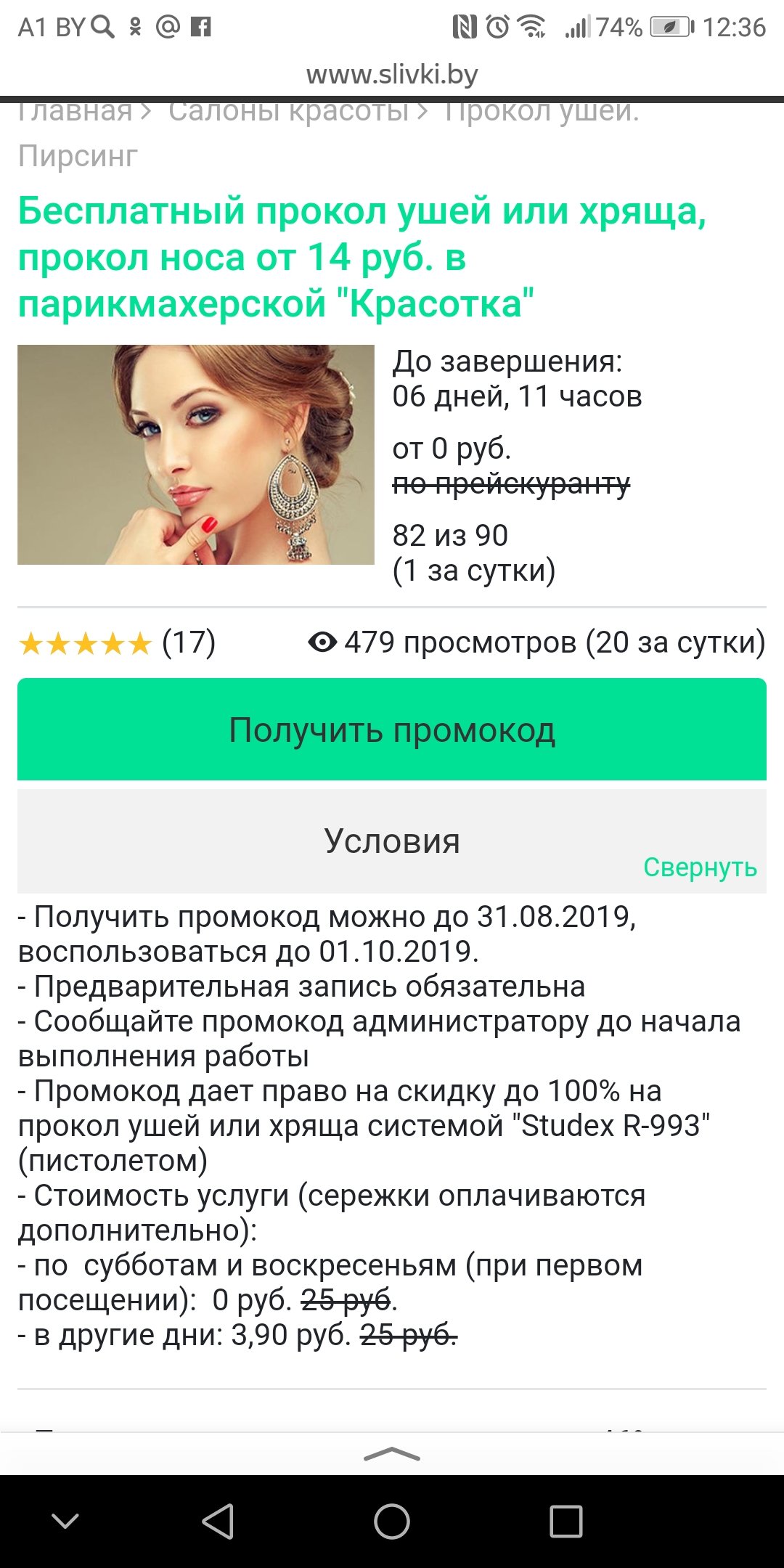The width and height of the screenshot is (784, 1568).
Task: Go back with the system back button
Action: tap(218, 1521)
